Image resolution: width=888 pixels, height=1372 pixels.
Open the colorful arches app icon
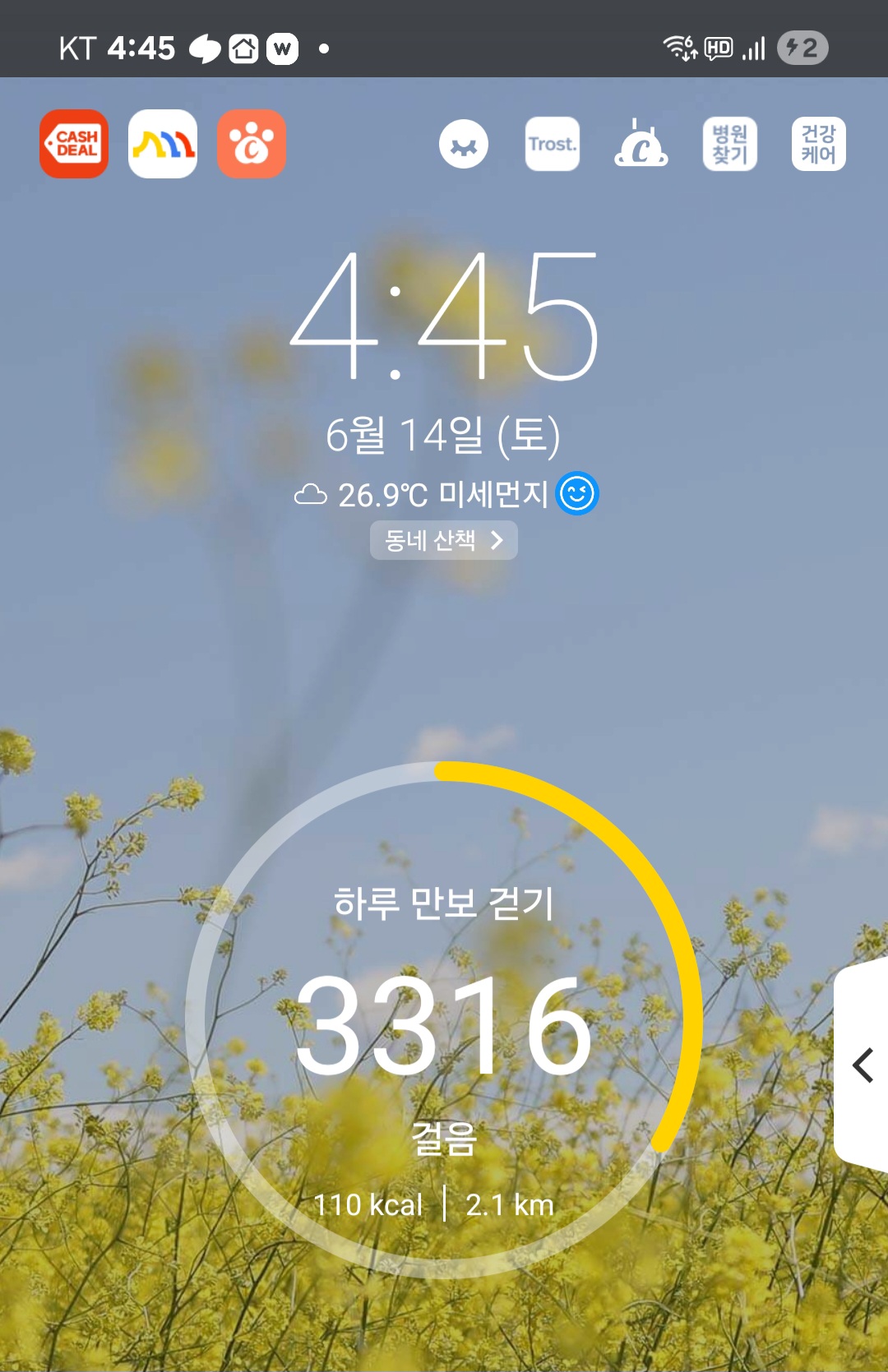(163, 144)
